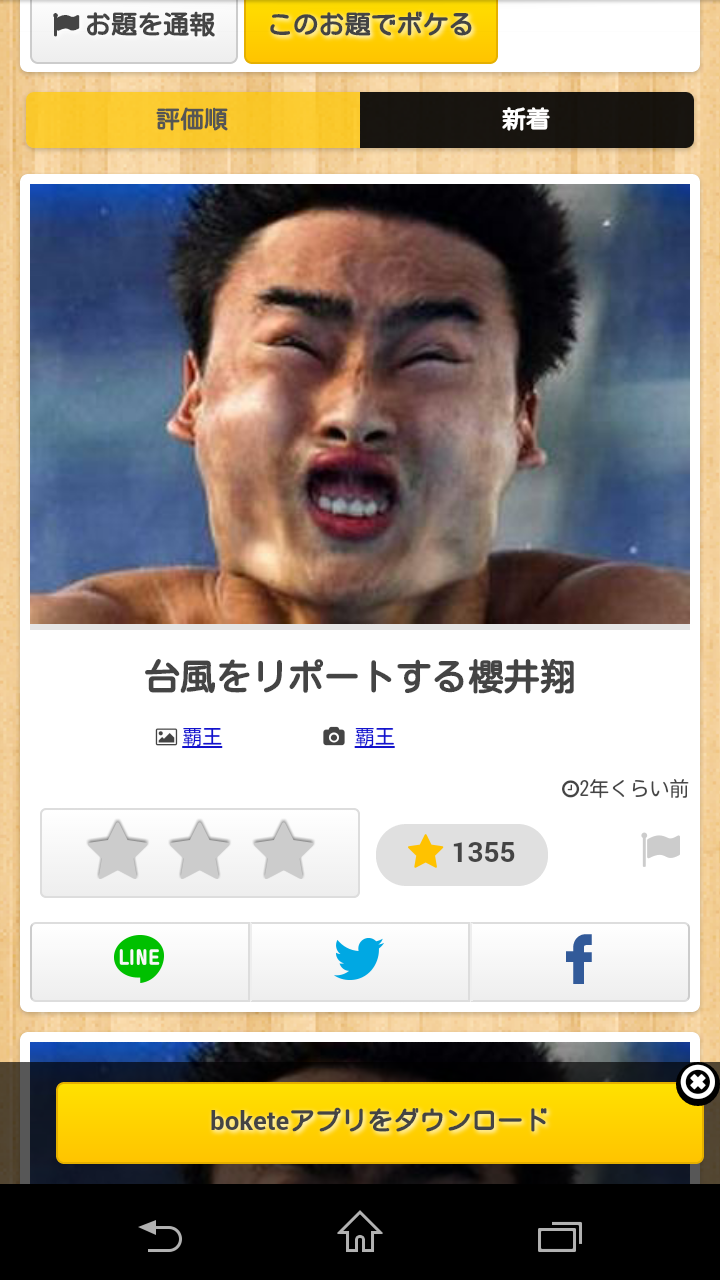Open the 覇王 link beside the camera icon
The height and width of the screenshot is (1280, 720).
click(x=375, y=738)
